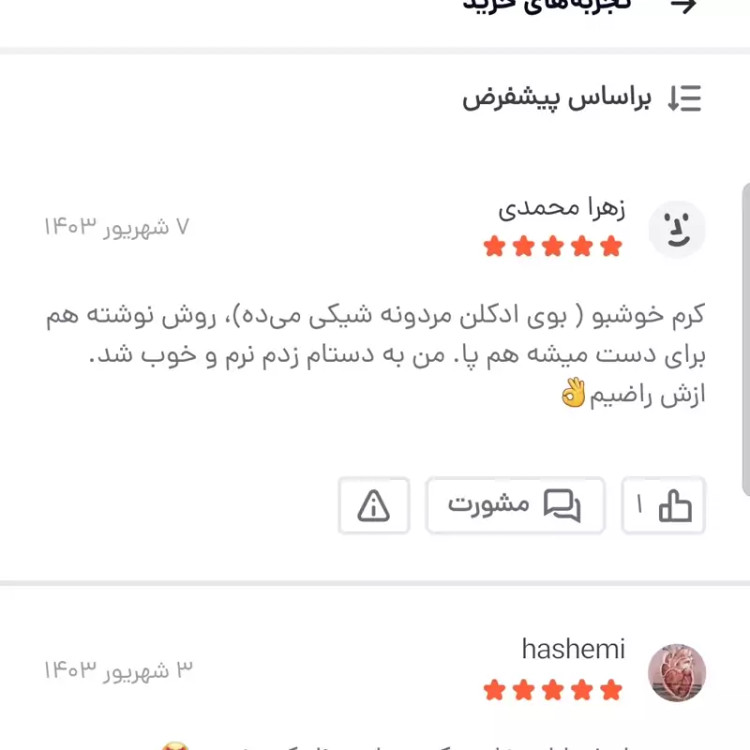Open the sort option براساس پیشفرض
750x750 pixels.
pos(582,98)
